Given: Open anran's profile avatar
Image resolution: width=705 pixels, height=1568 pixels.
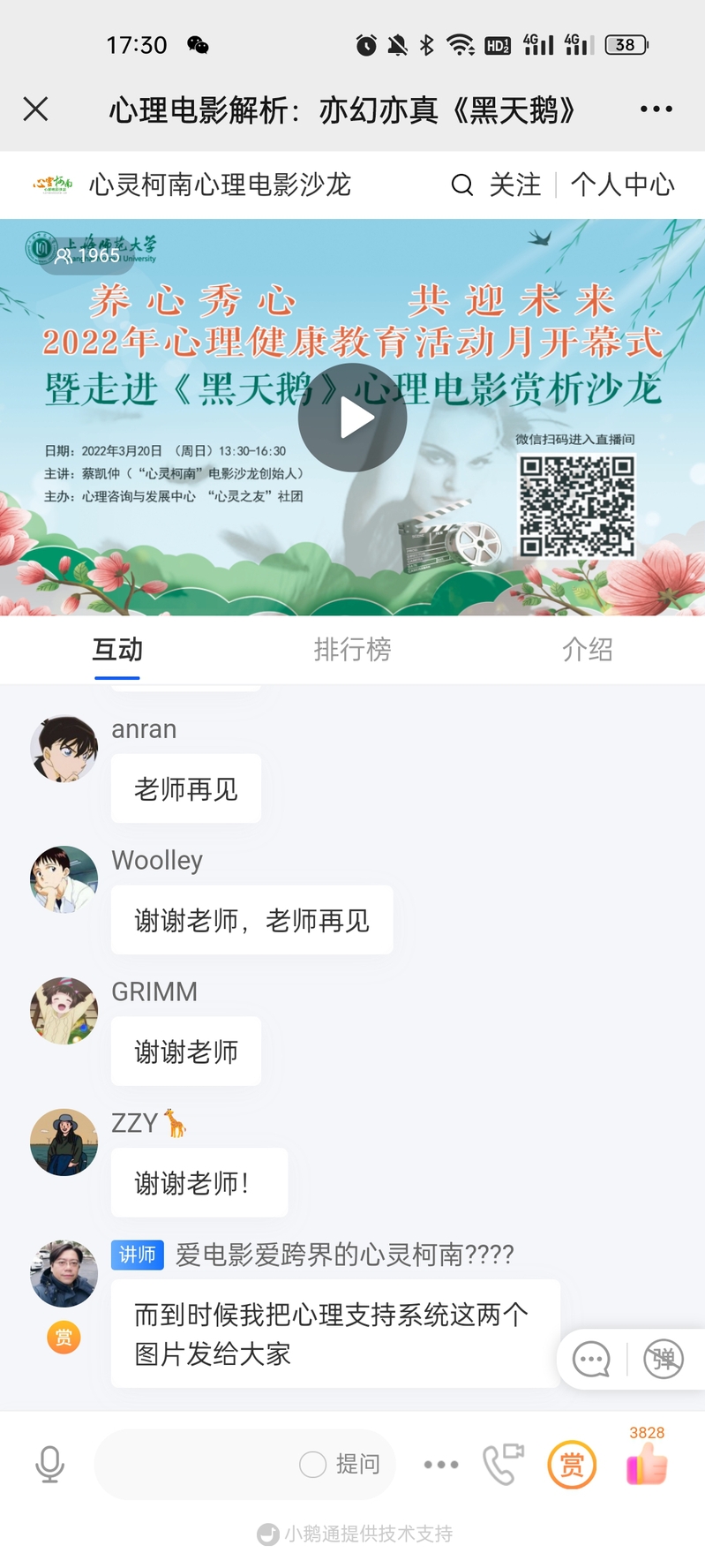Looking at the screenshot, I should [x=64, y=749].
